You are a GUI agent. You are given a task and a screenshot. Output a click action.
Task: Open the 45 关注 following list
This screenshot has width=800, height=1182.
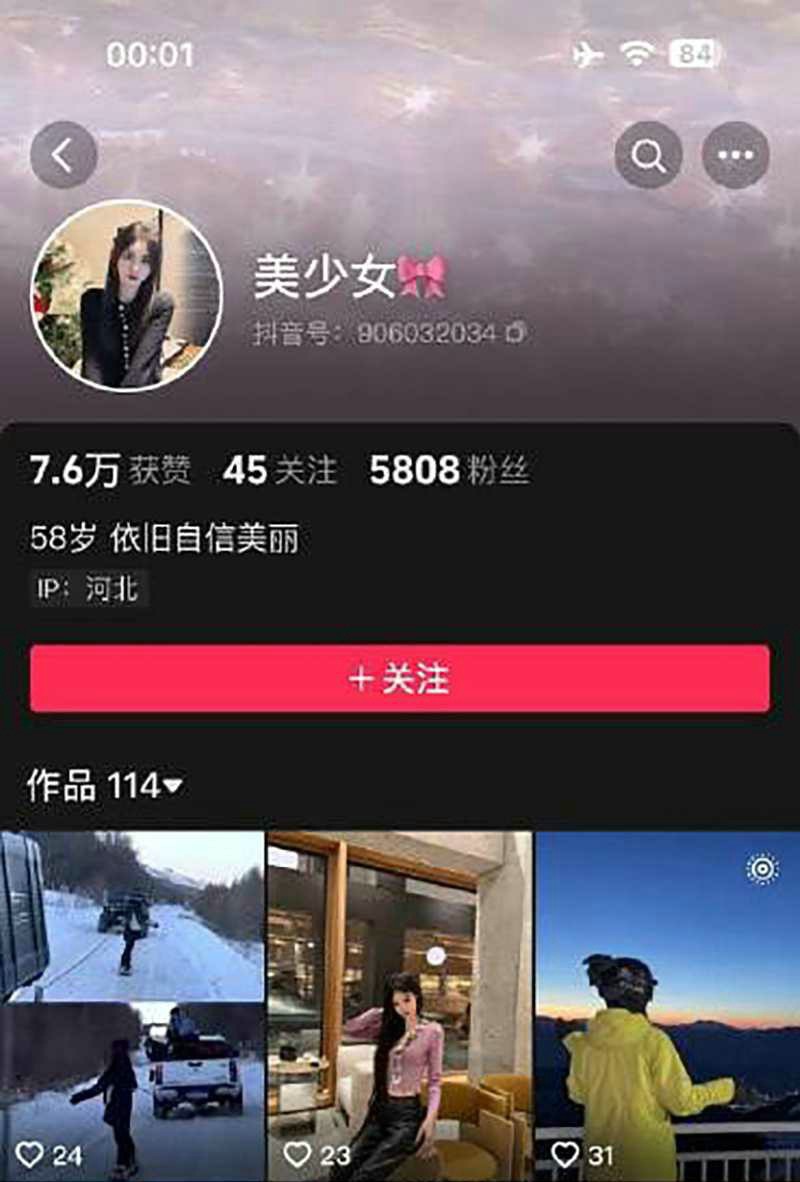(x=280, y=470)
